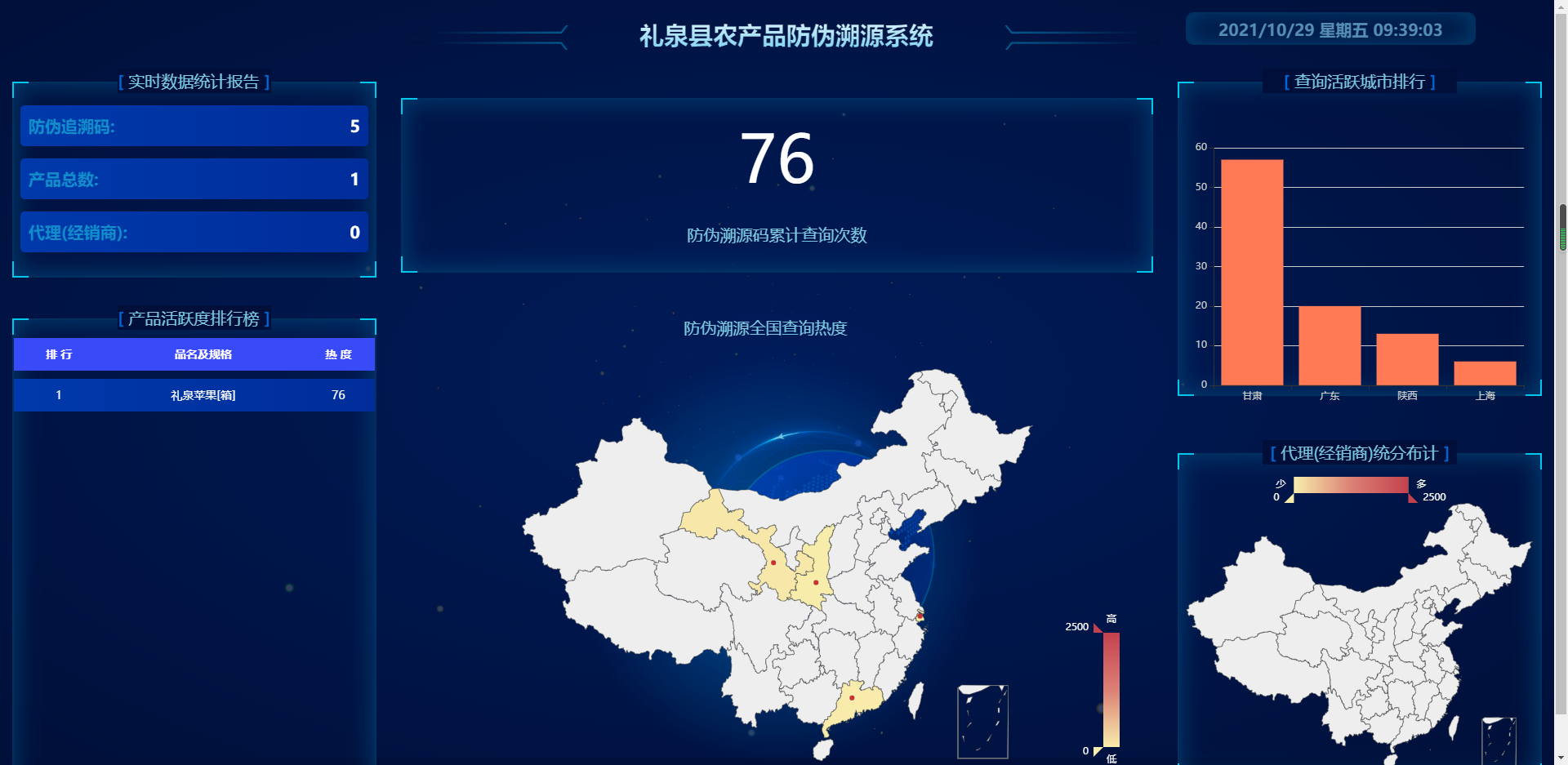Select the 礼泉苹果[箱] row in product ranking
Screen dimensions: 1568x765
[x=194, y=395]
